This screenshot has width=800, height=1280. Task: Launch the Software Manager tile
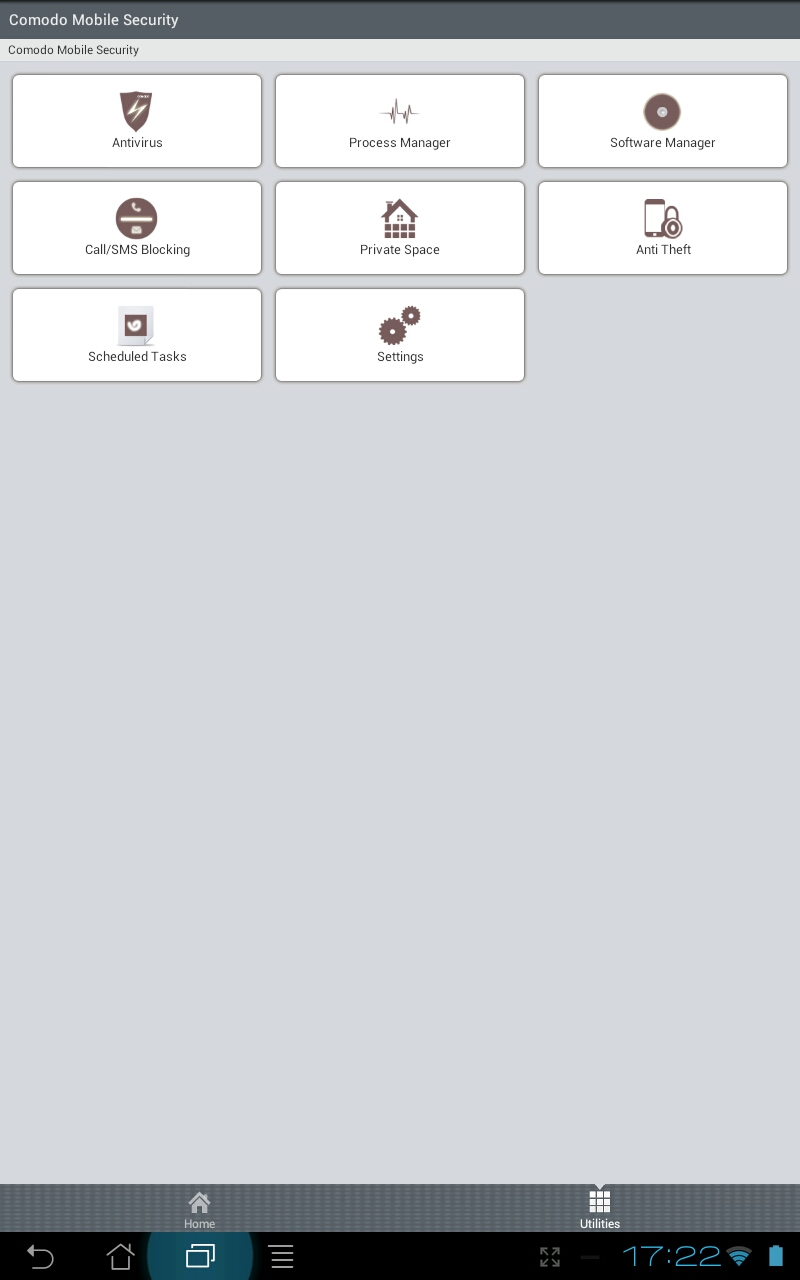pyautogui.click(x=663, y=121)
